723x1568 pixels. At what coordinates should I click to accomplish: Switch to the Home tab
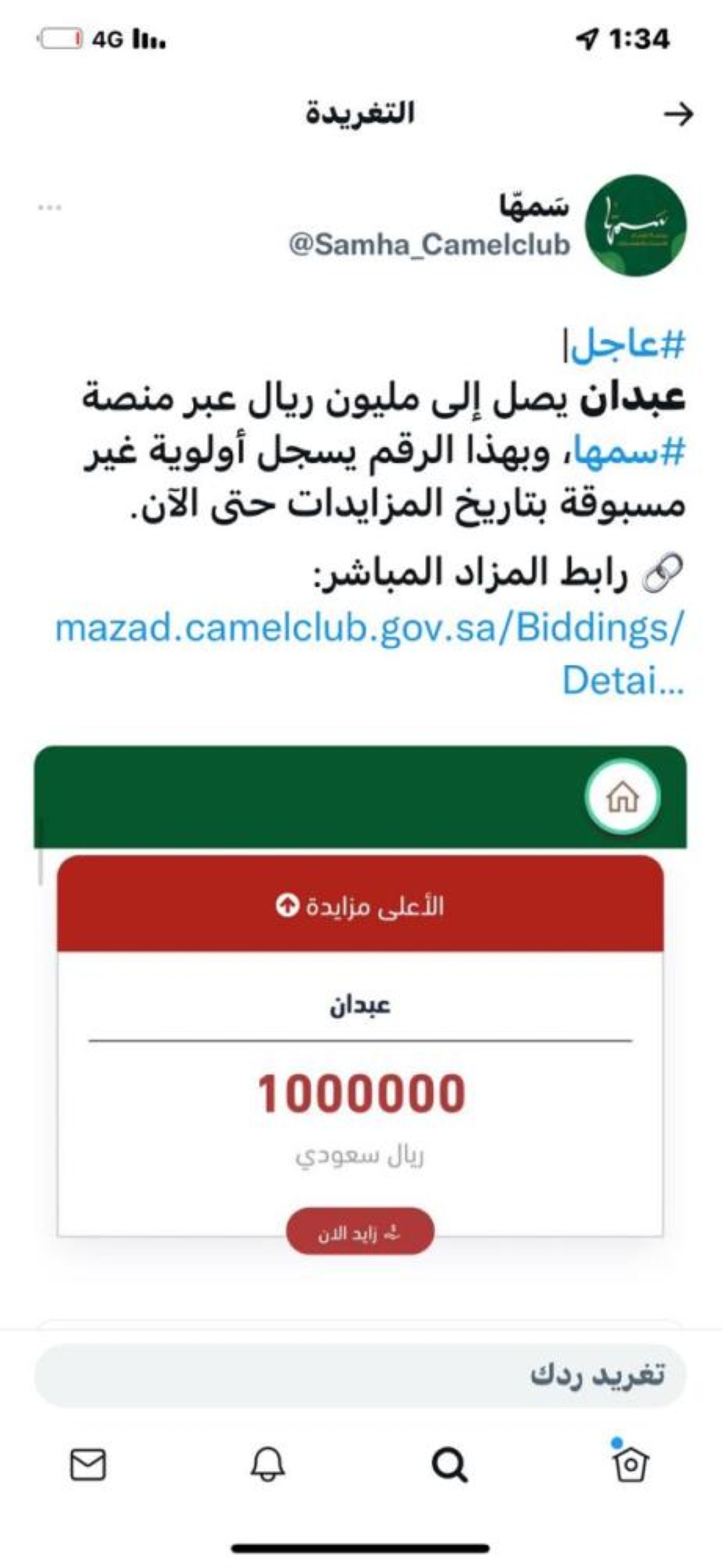(630, 1465)
